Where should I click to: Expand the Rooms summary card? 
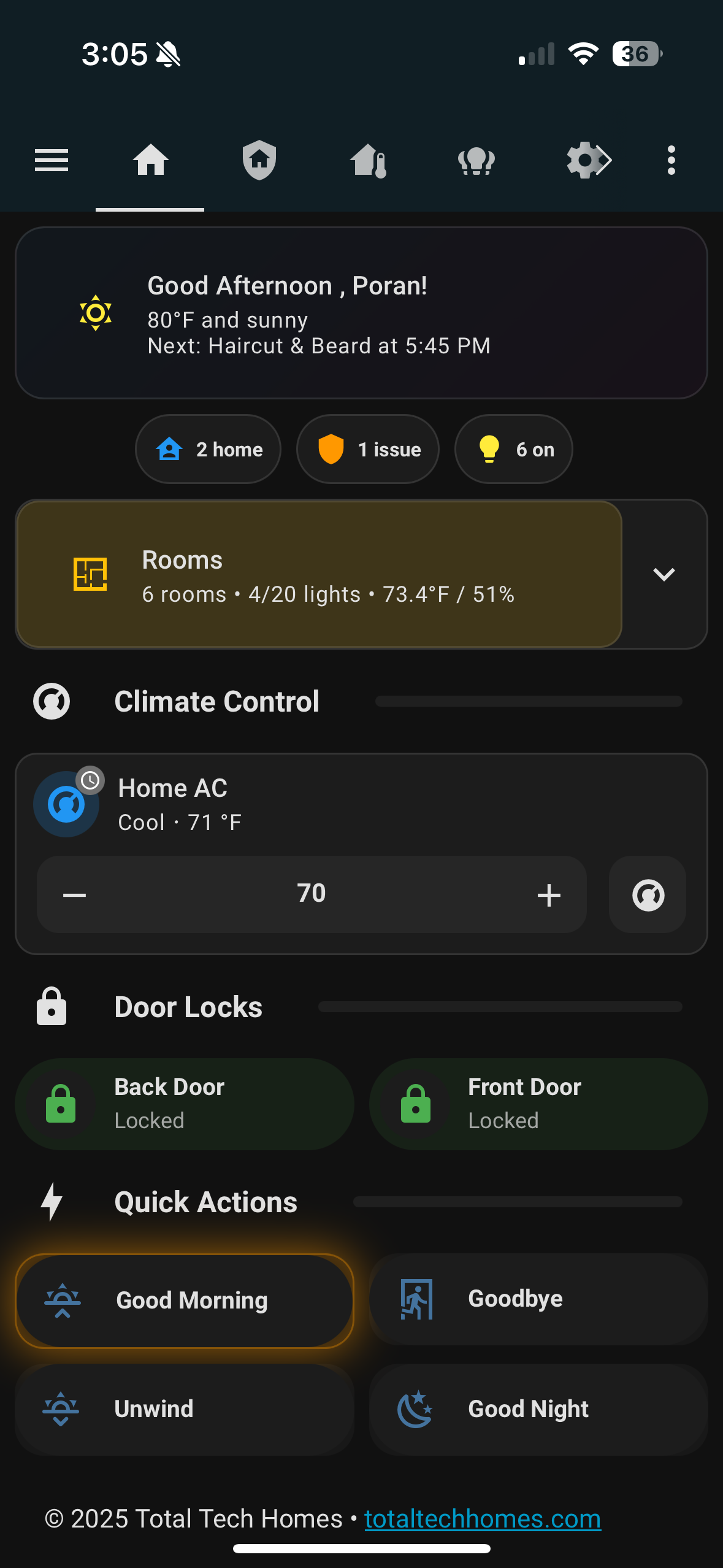tap(664, 575)
